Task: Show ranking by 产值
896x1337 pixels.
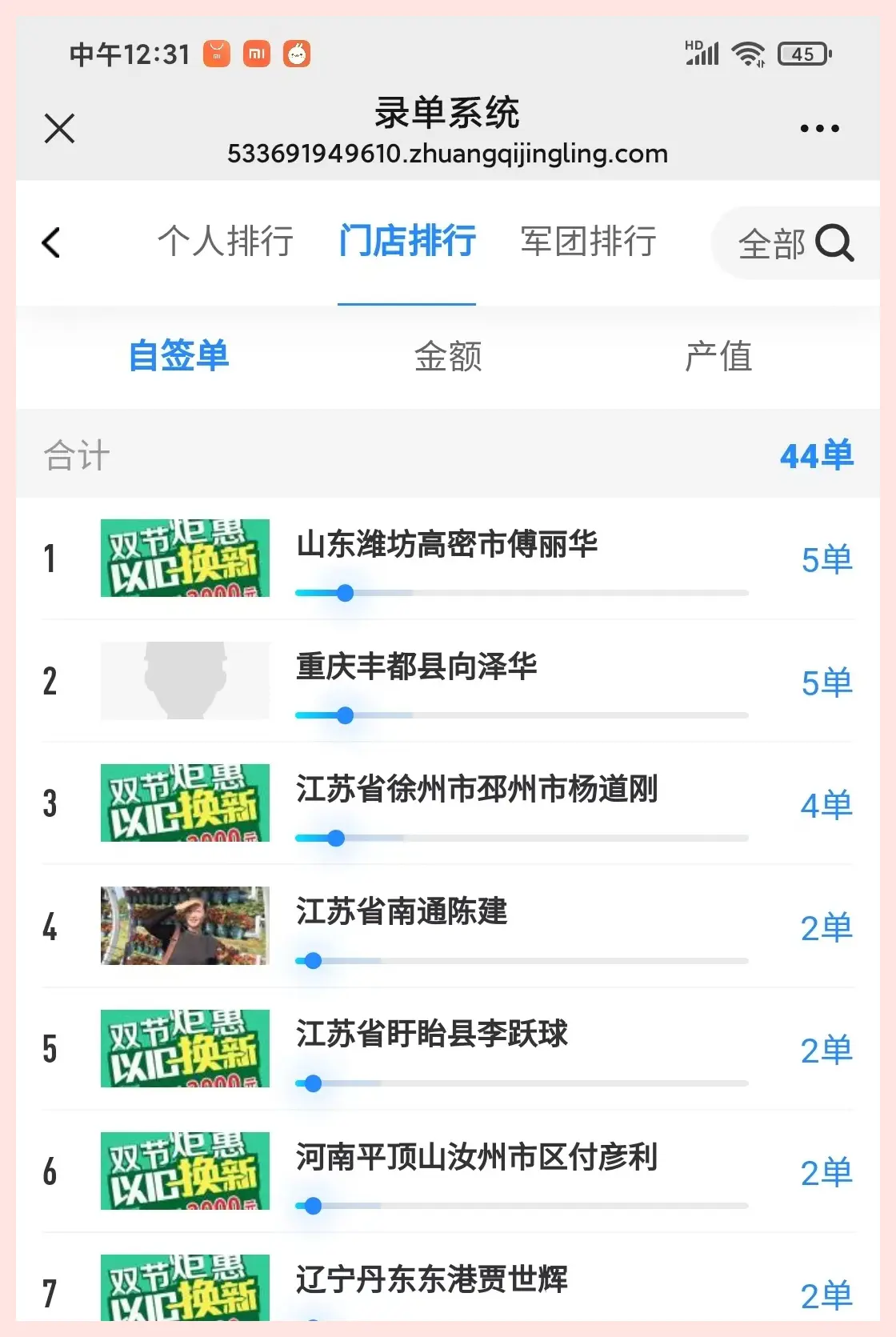Action: pos(718,356)
